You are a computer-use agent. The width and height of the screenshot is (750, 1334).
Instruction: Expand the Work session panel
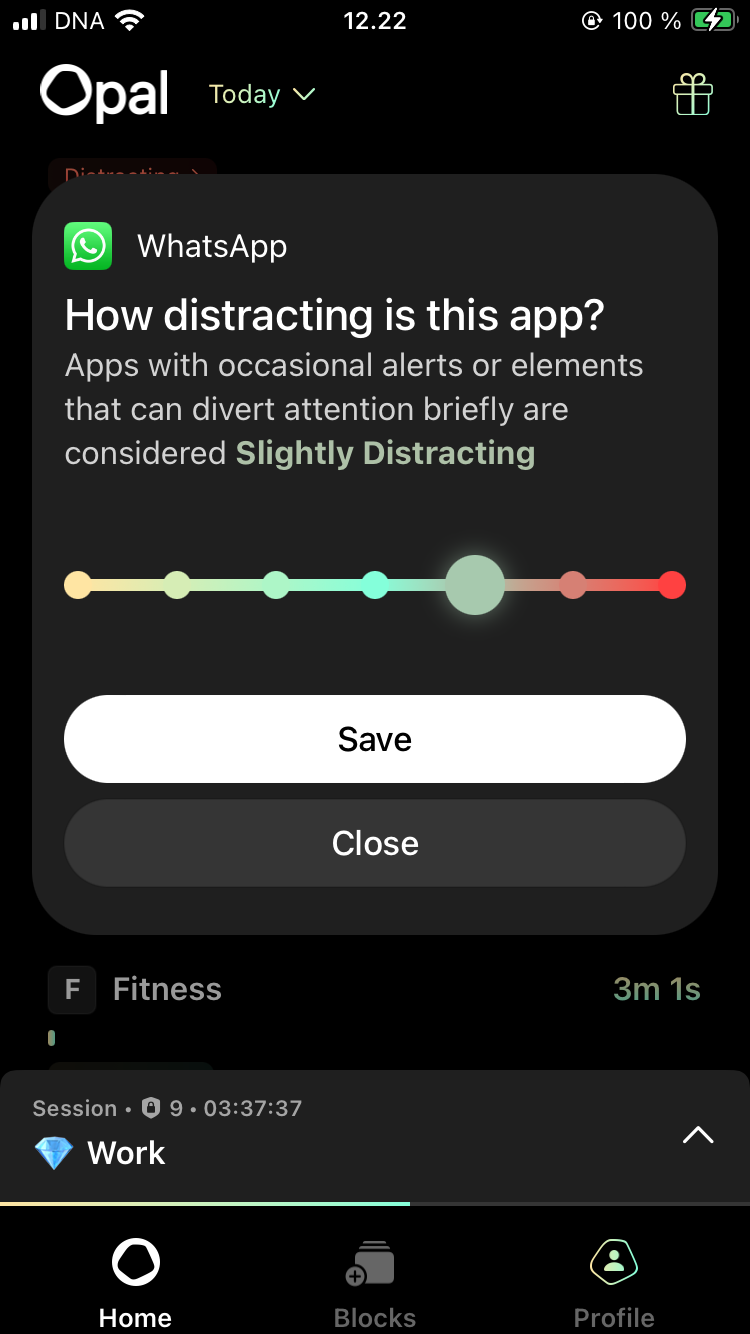pyautogui.click(x=697, y=1134)
